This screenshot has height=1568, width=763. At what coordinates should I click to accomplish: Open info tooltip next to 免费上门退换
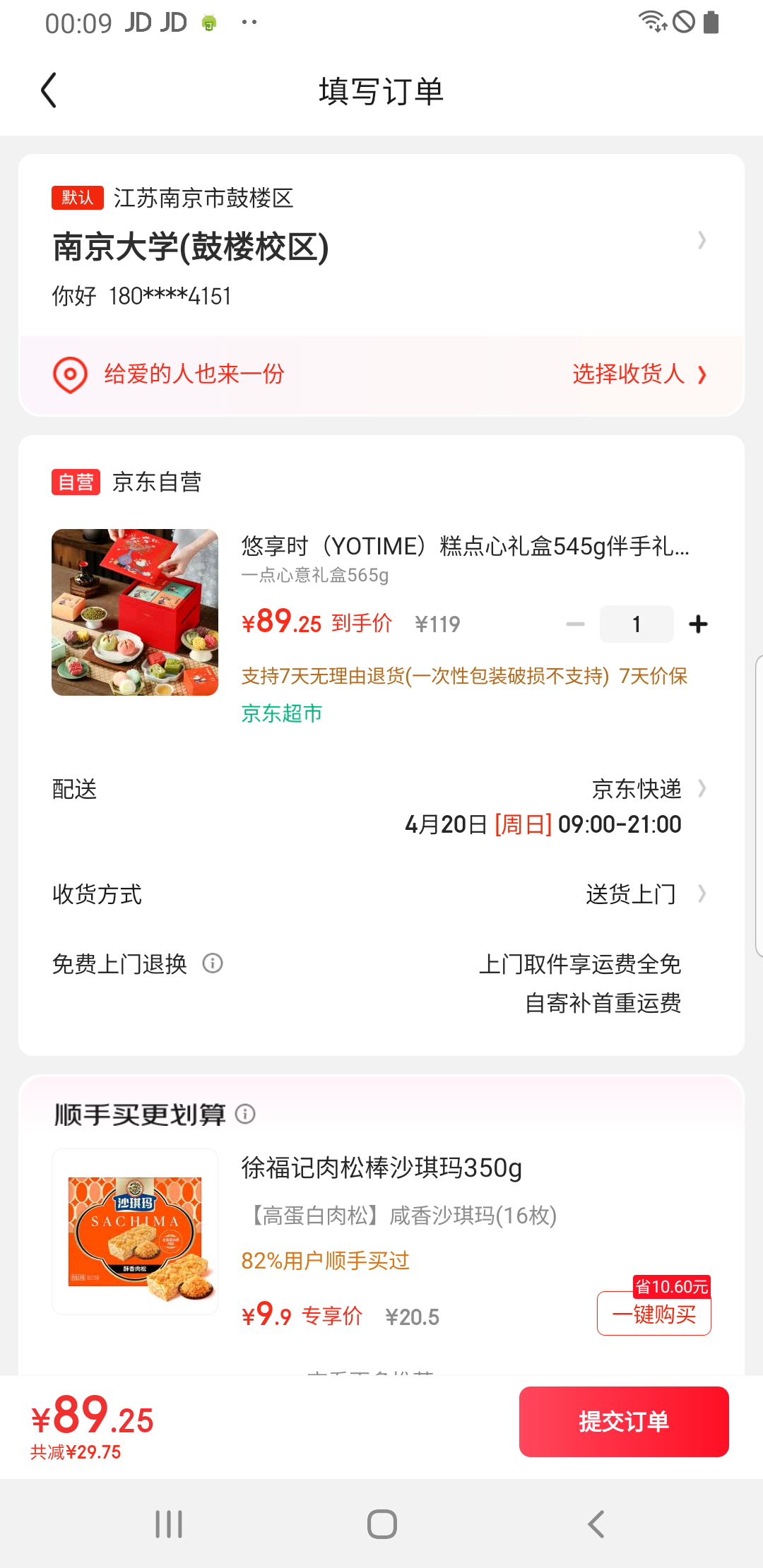click(213, 963)
